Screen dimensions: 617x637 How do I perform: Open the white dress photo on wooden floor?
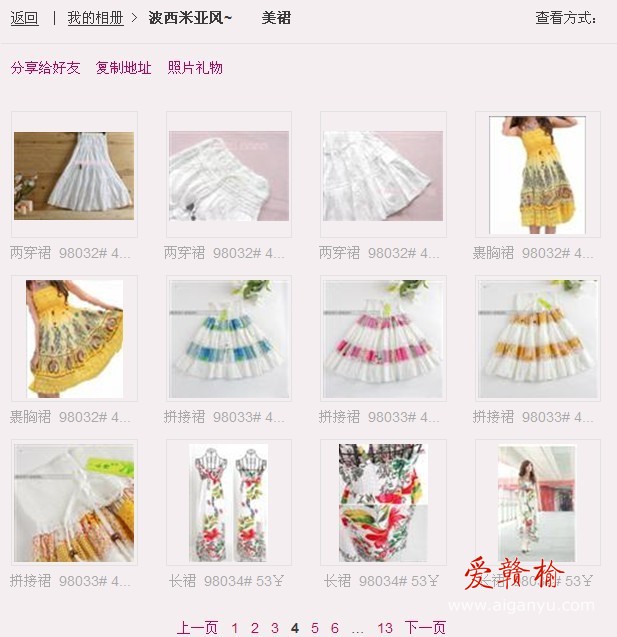tap(74, 175)
